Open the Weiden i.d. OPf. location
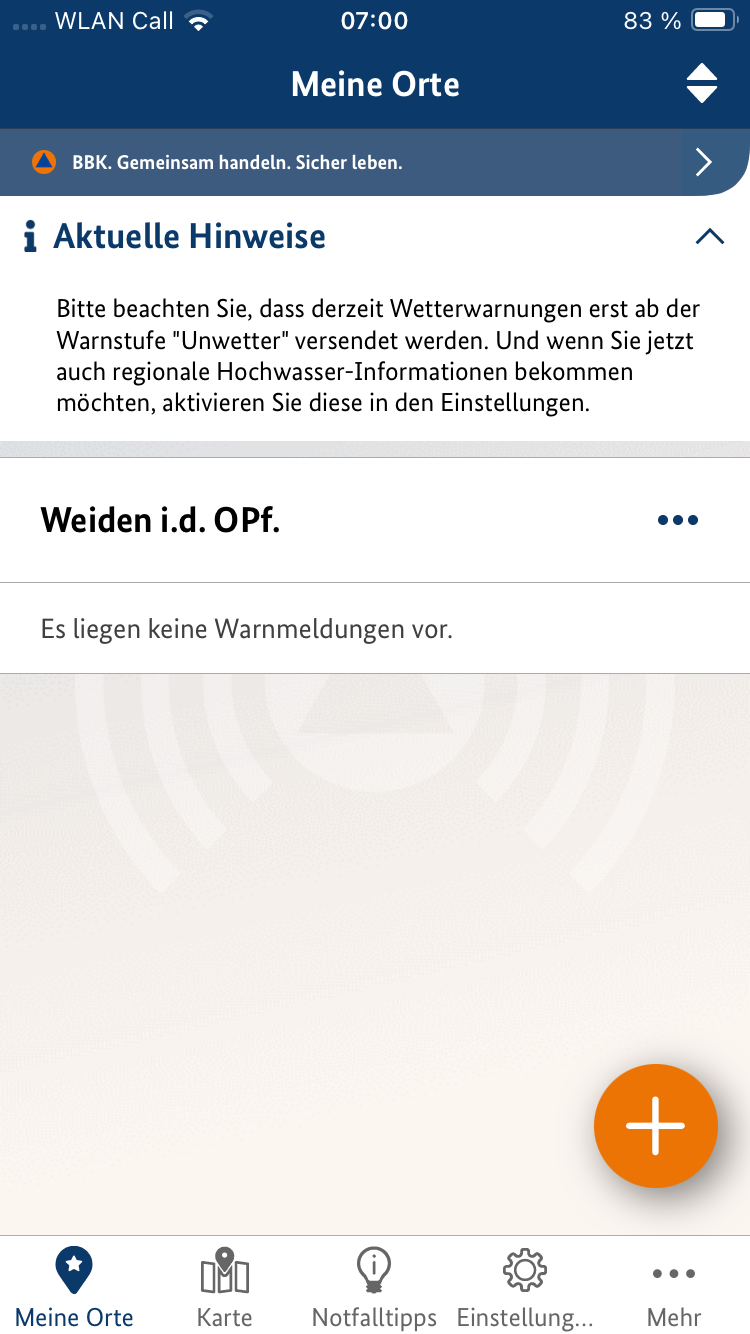 [x=160, y=520]
